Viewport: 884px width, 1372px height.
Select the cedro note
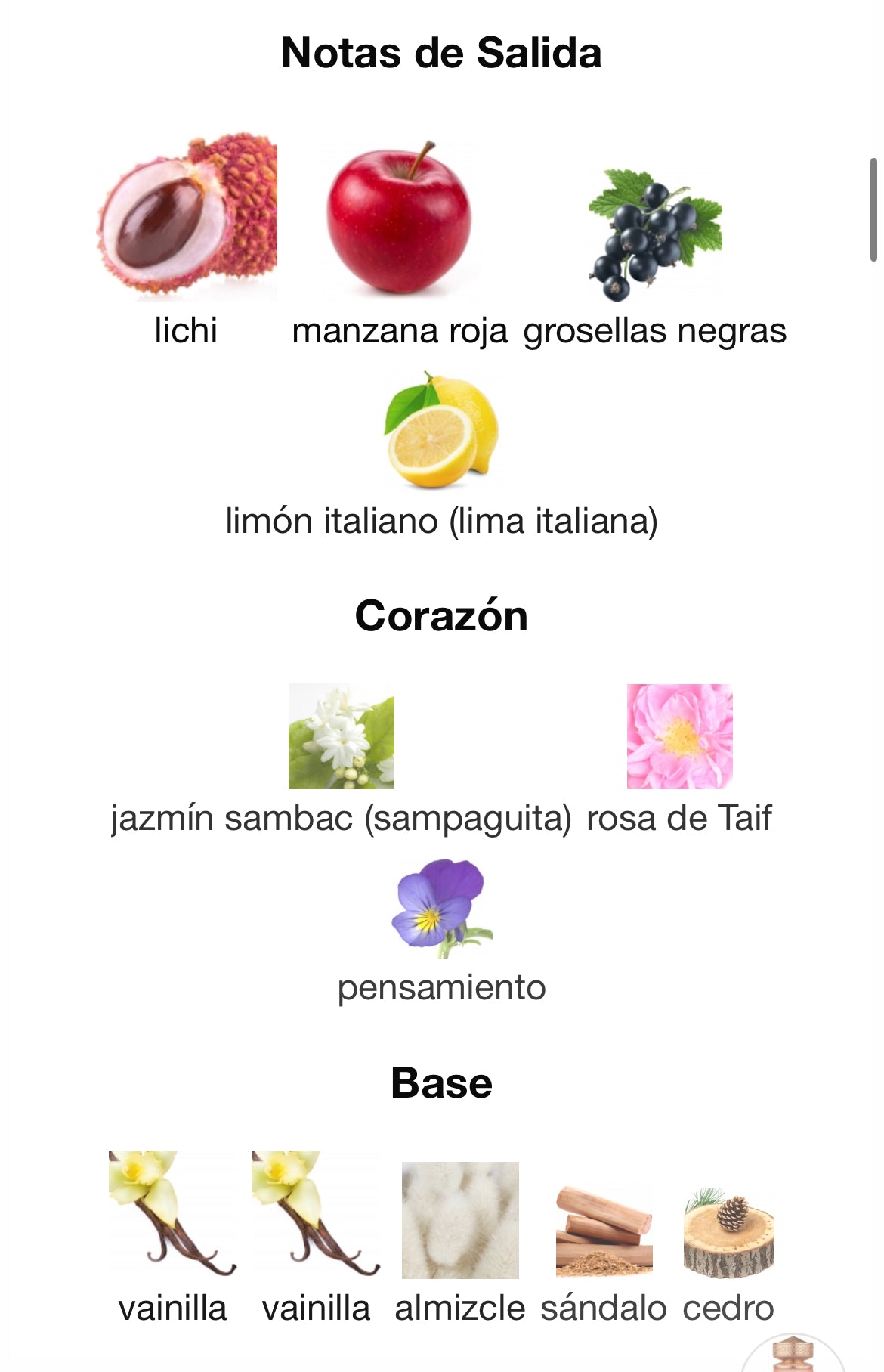tap(728, 1232)
